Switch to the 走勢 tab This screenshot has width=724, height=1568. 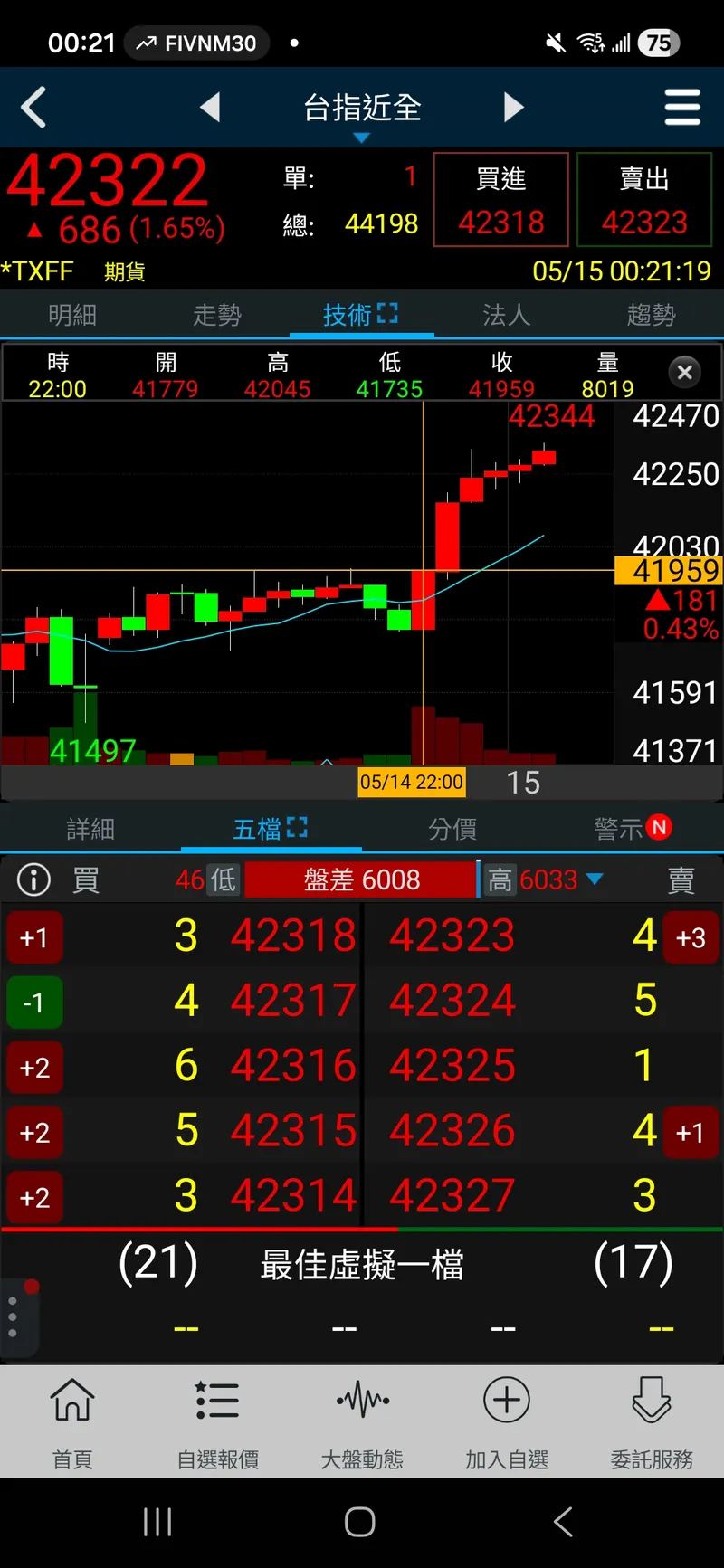tap(217, 315)
